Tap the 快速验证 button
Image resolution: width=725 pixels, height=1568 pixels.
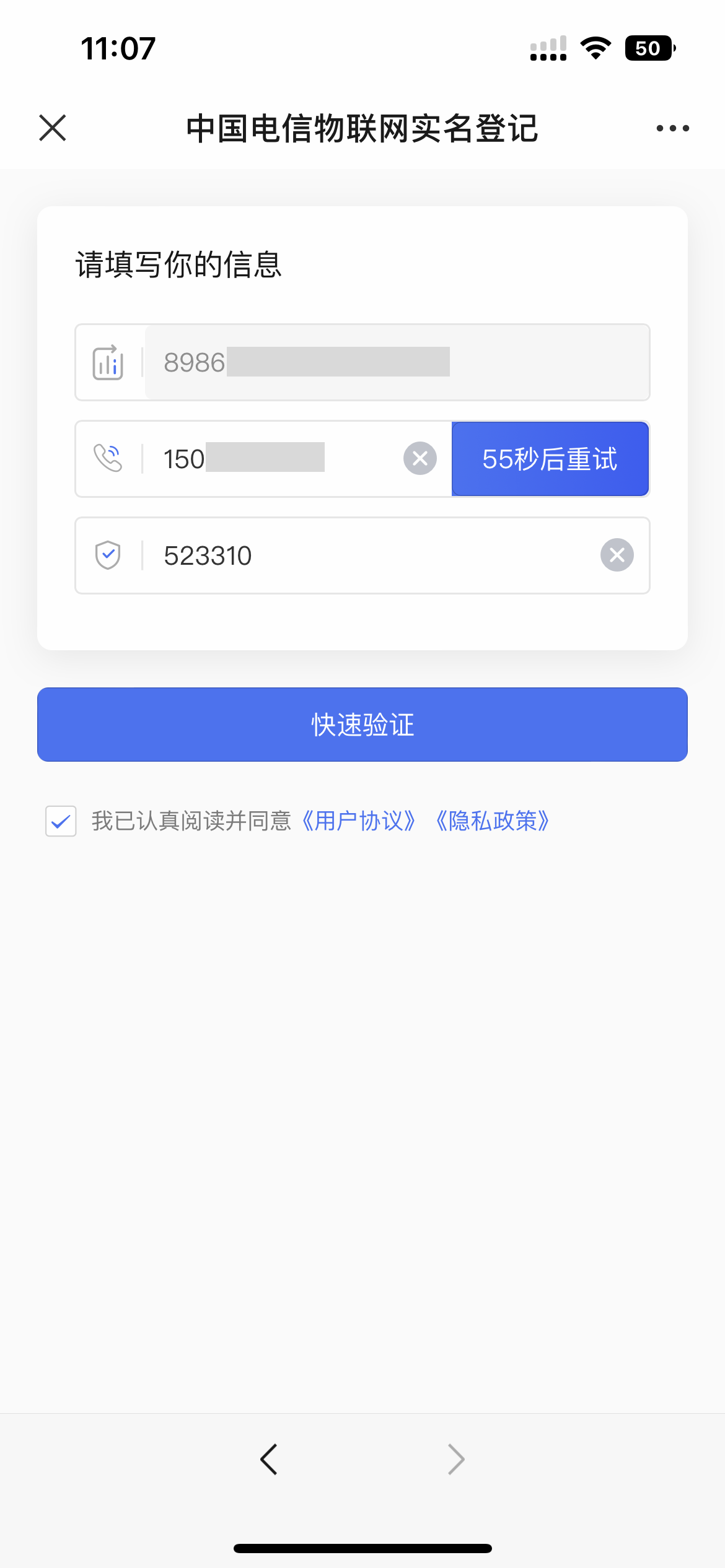[362, 725]
